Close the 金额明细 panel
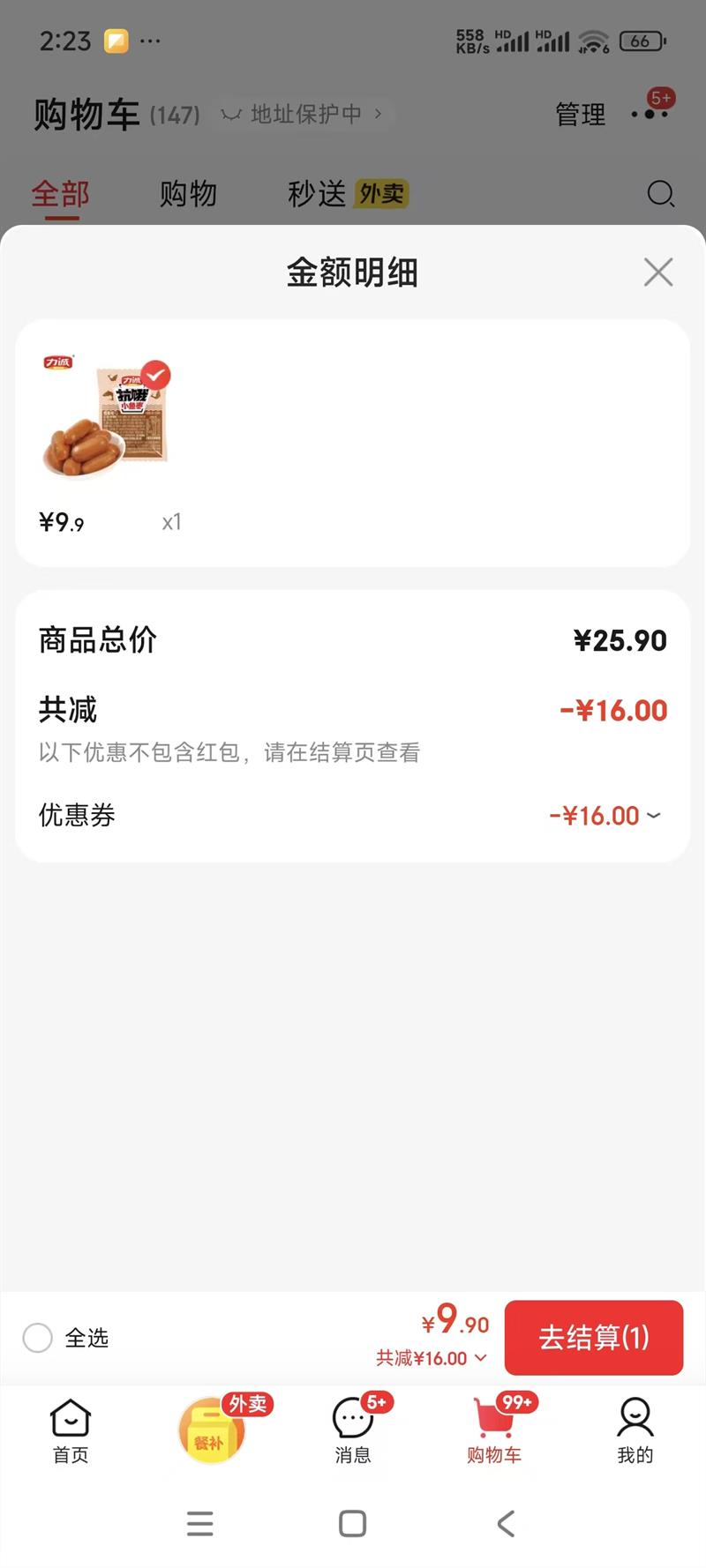Image resolution: width=706 pixels, height=1568 pixels. pyautogui.click(x=658, y=273)
